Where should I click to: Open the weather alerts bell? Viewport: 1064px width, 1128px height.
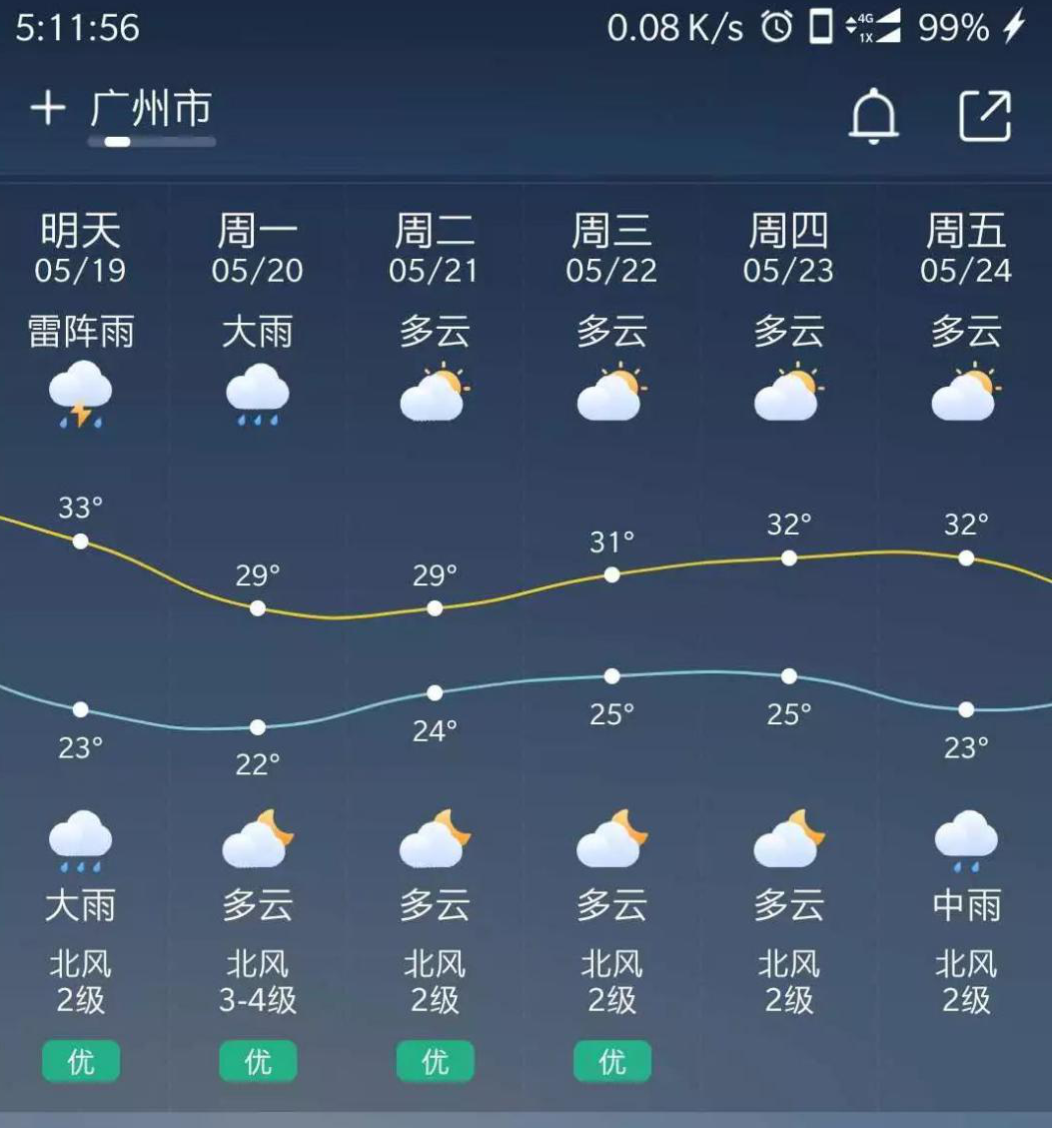click(873, 116)
